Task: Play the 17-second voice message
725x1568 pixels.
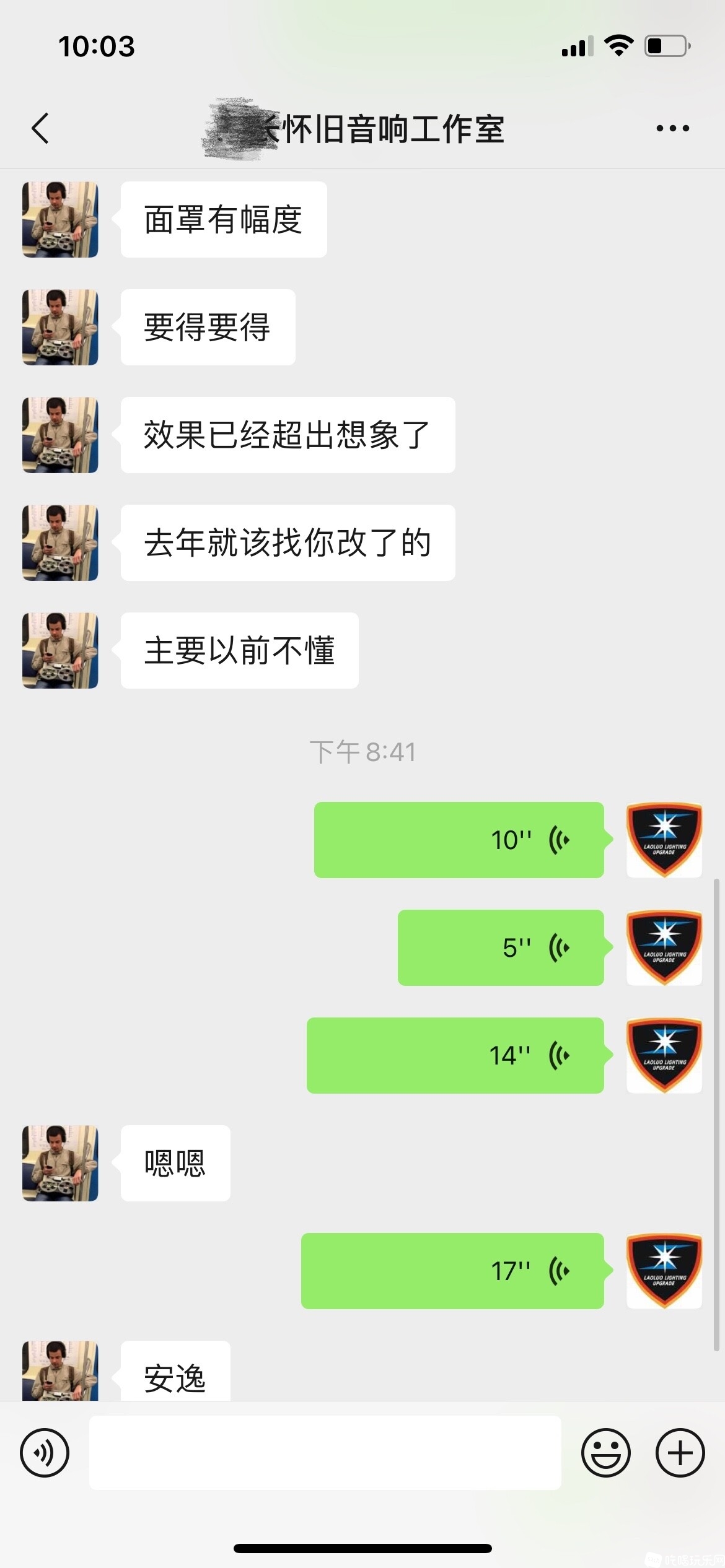Action: (x=452, y=1271)
